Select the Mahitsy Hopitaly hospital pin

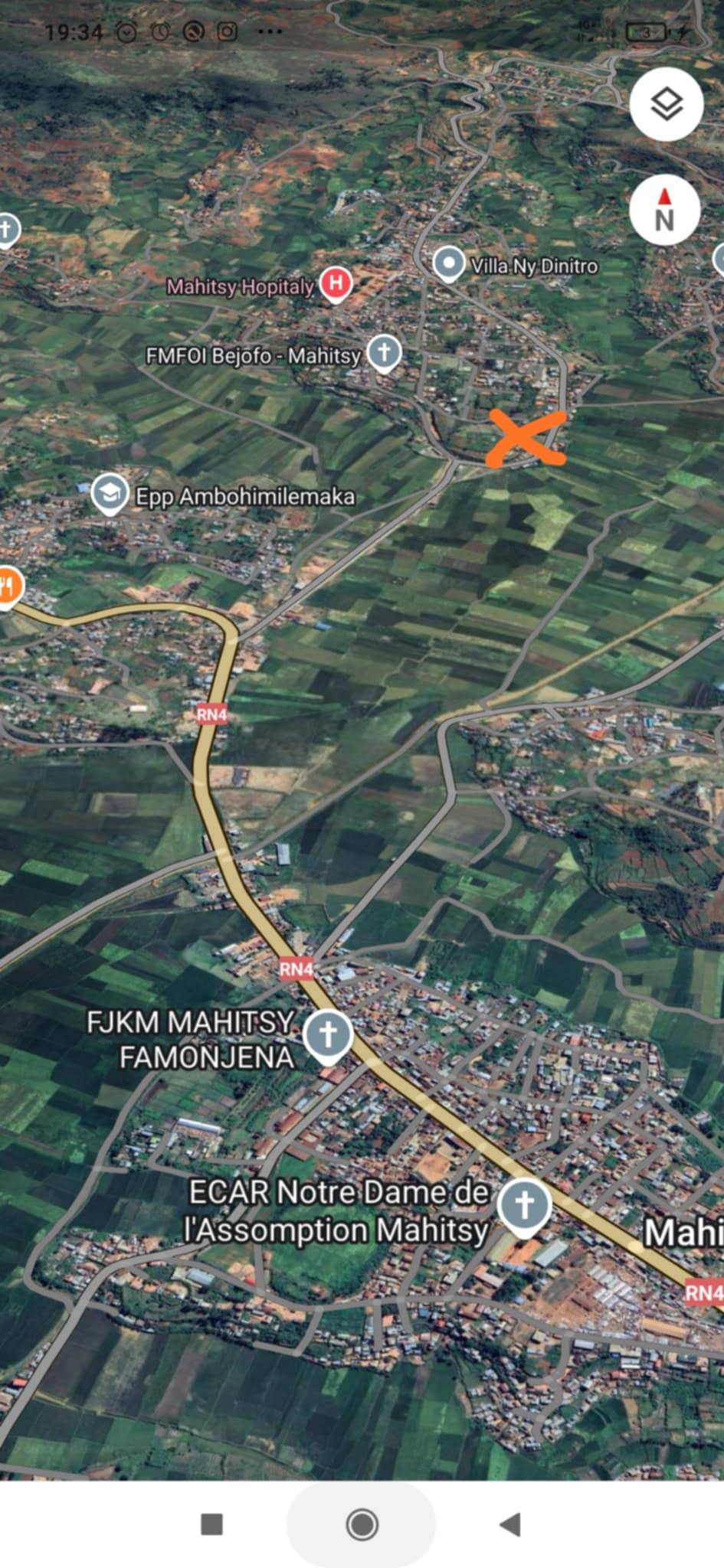[336, 284]
